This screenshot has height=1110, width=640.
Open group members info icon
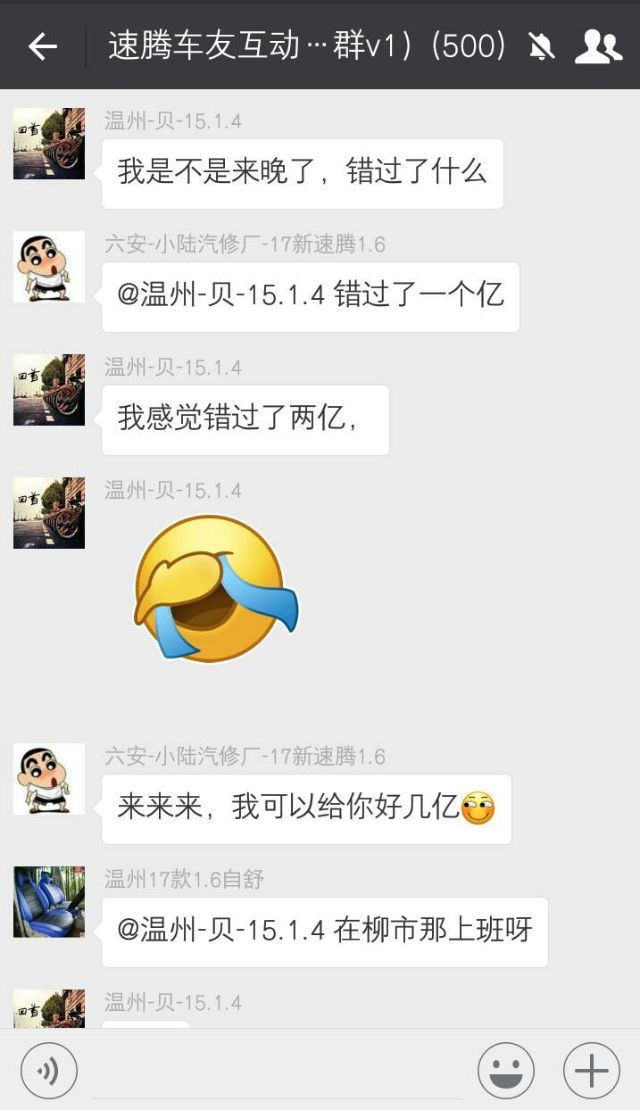pos(598,46)
